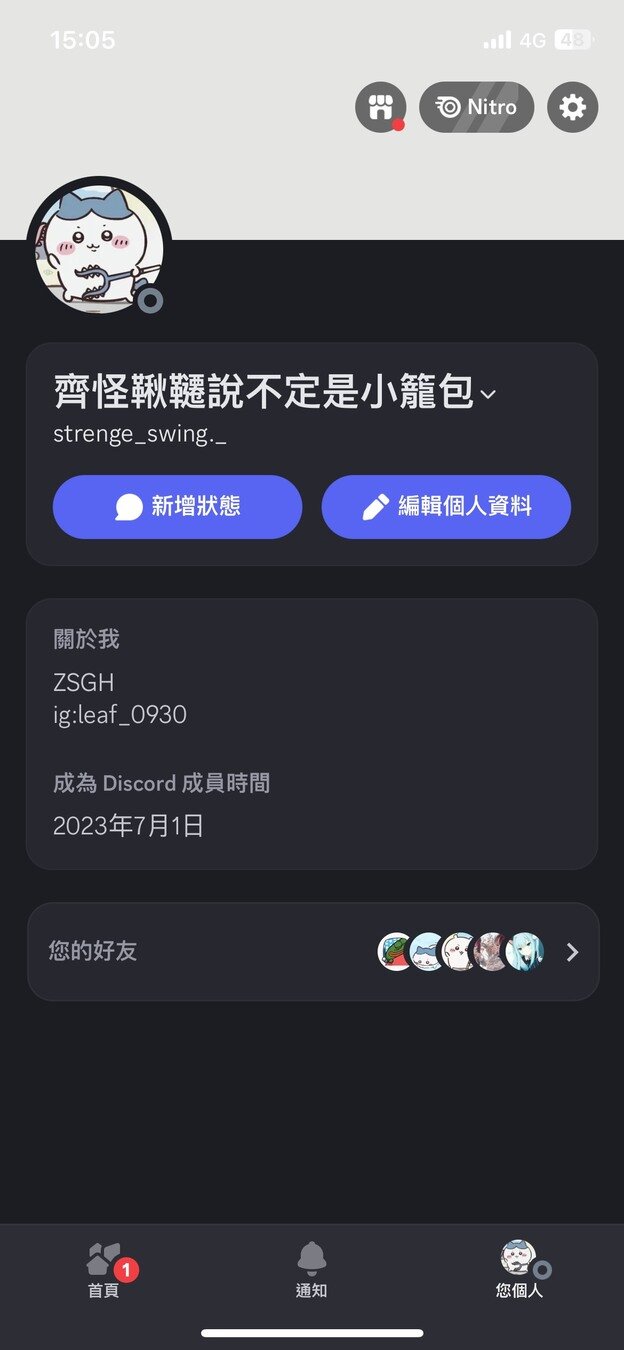Open the Discord shop icon
Viewport: 624px width, 1350px height.
click(380, 107)
